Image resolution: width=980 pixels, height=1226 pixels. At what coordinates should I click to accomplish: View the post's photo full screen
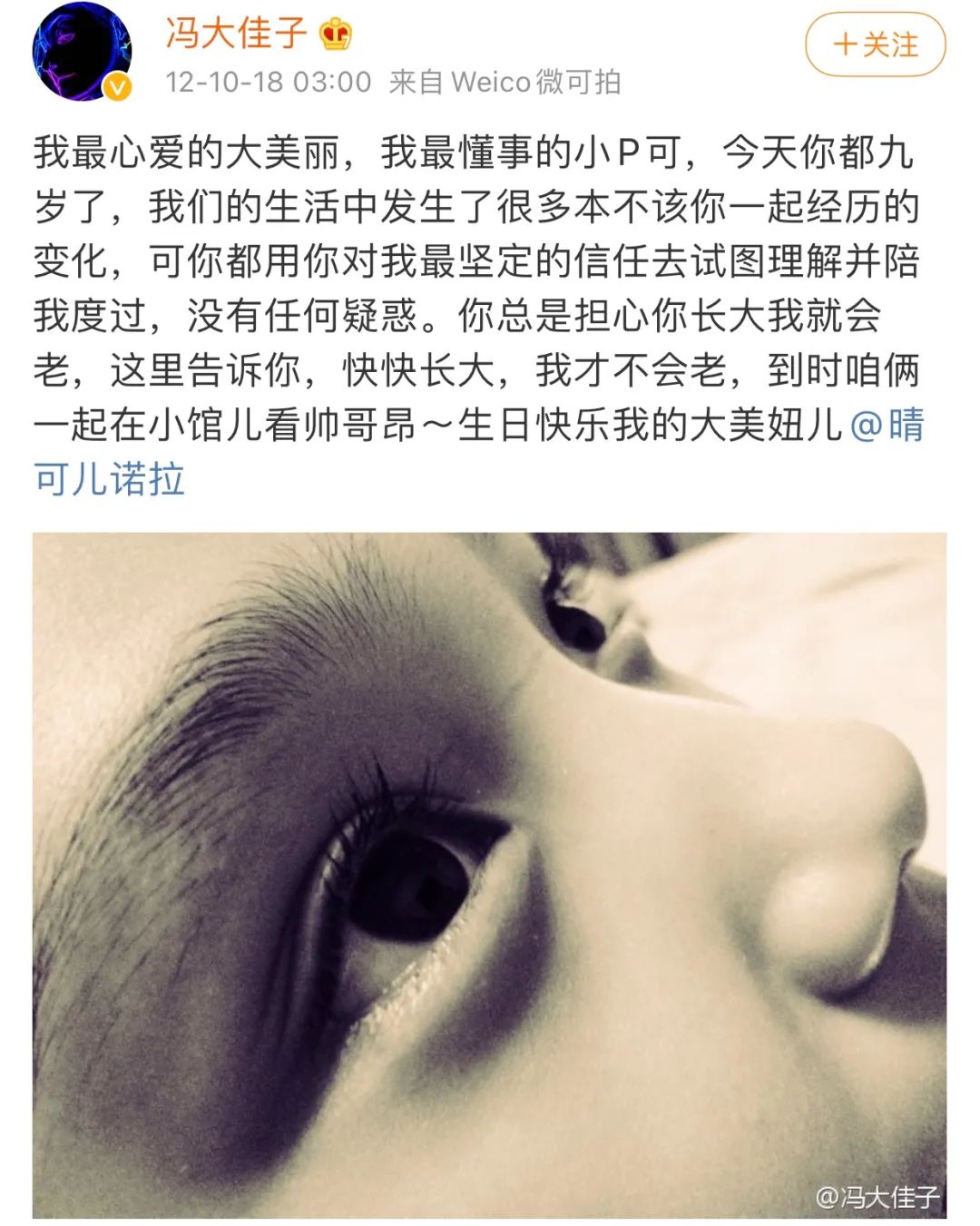[489, 874]
